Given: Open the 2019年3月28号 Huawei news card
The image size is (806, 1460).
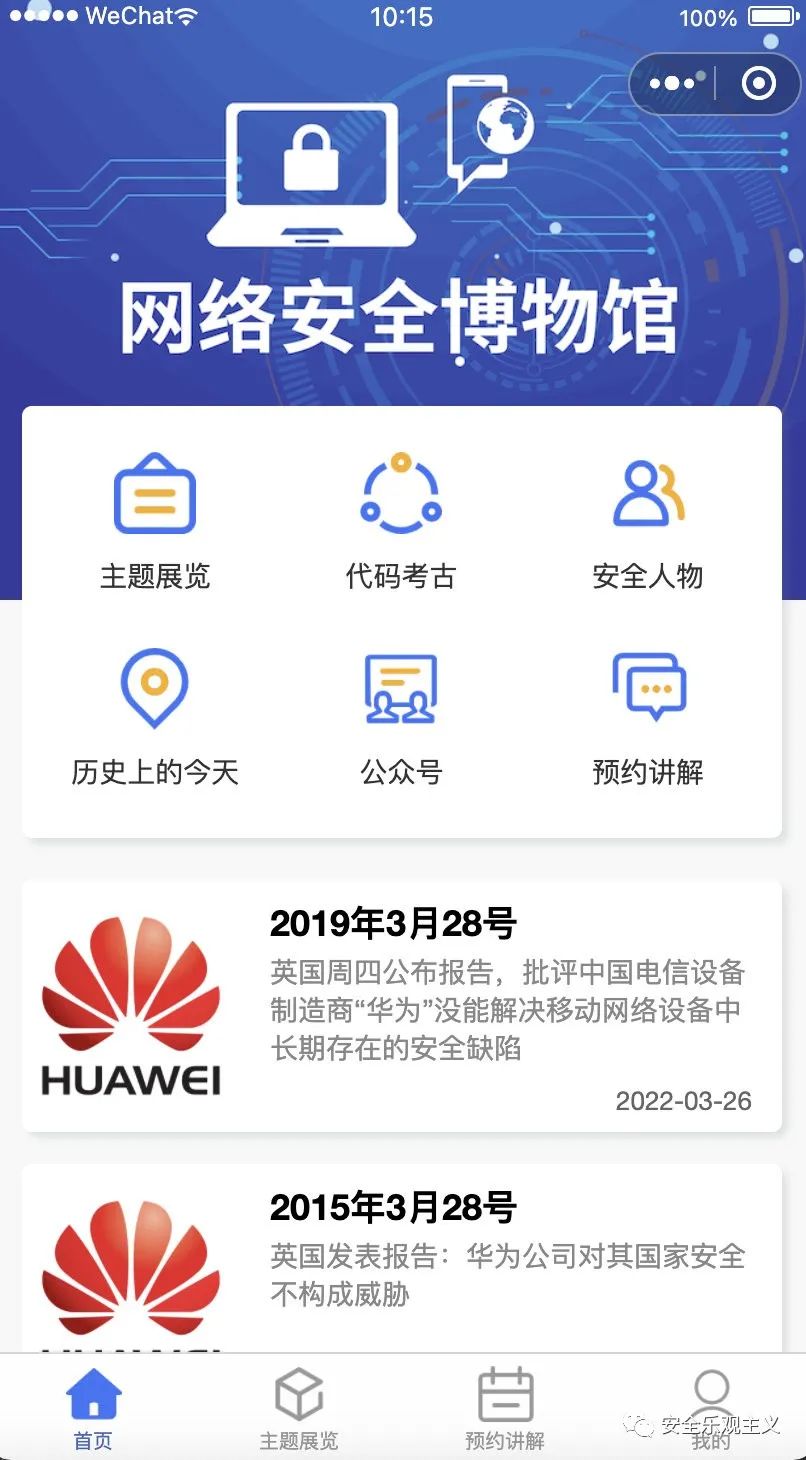Looking at the screenshot, I should (401, 1005).
